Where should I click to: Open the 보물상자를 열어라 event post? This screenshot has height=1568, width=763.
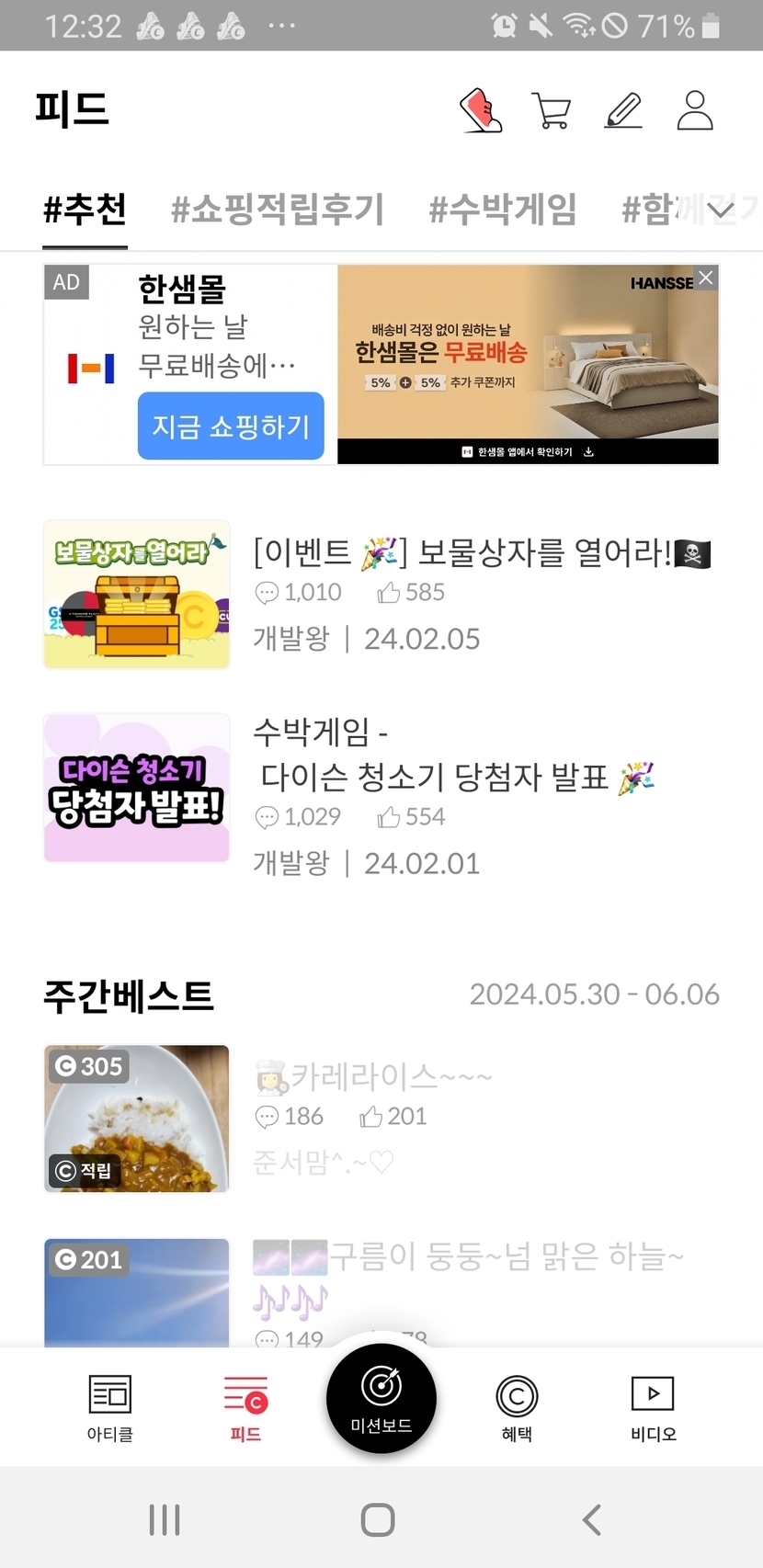tap(481, 553)
